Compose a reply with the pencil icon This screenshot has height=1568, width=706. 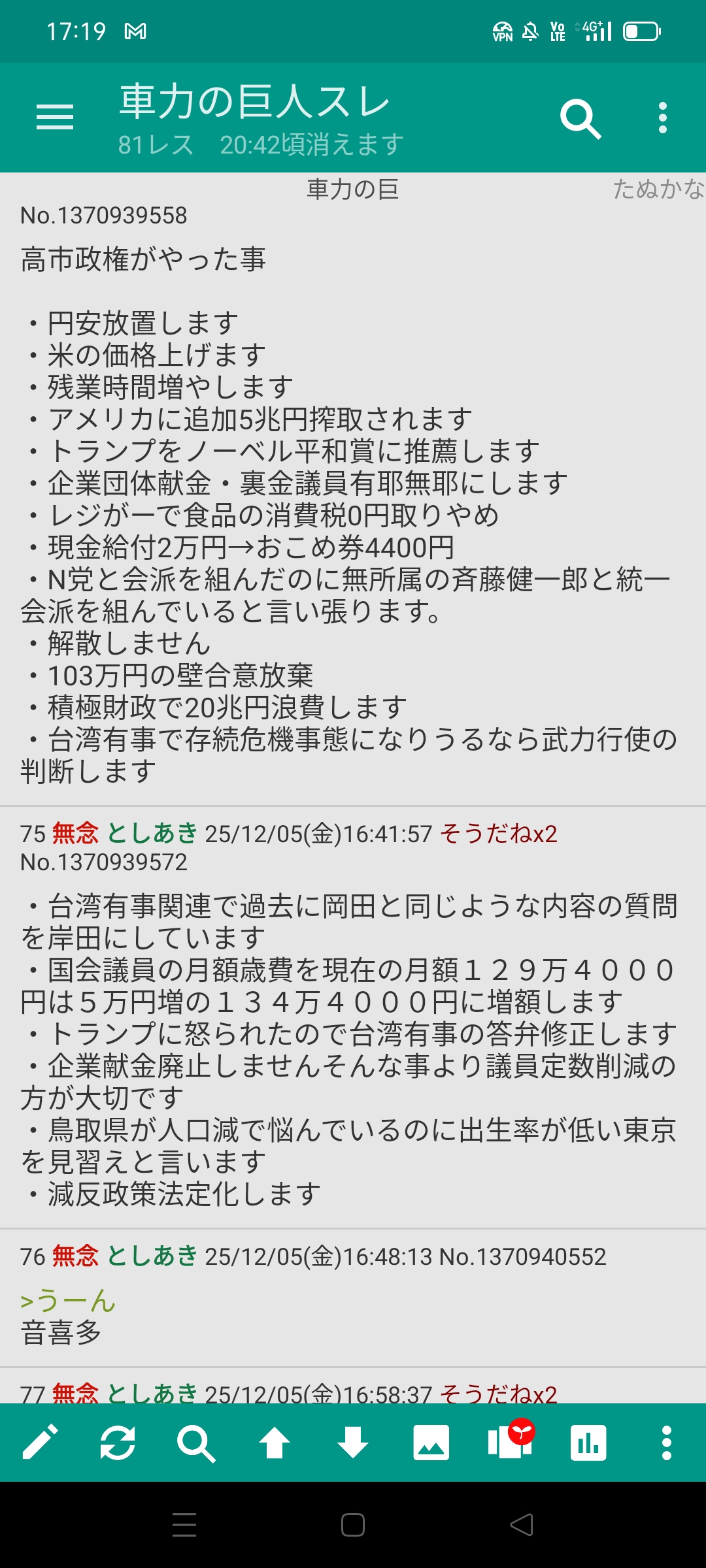40,1442
